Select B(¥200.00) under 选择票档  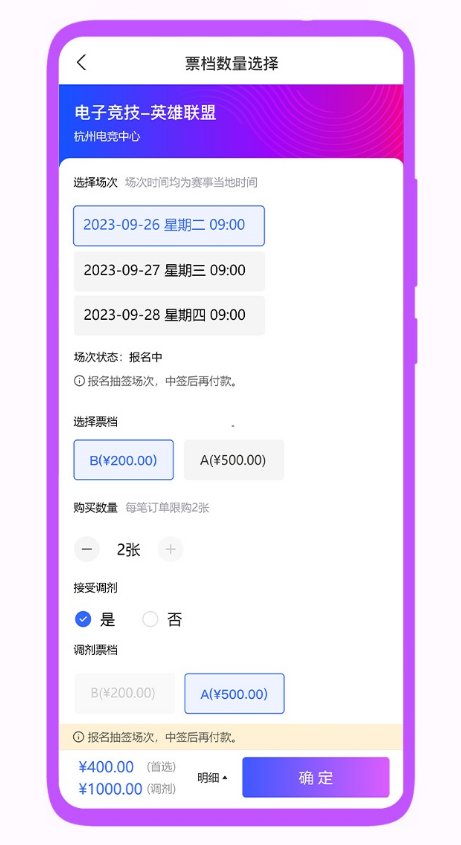tap(123, 460)
